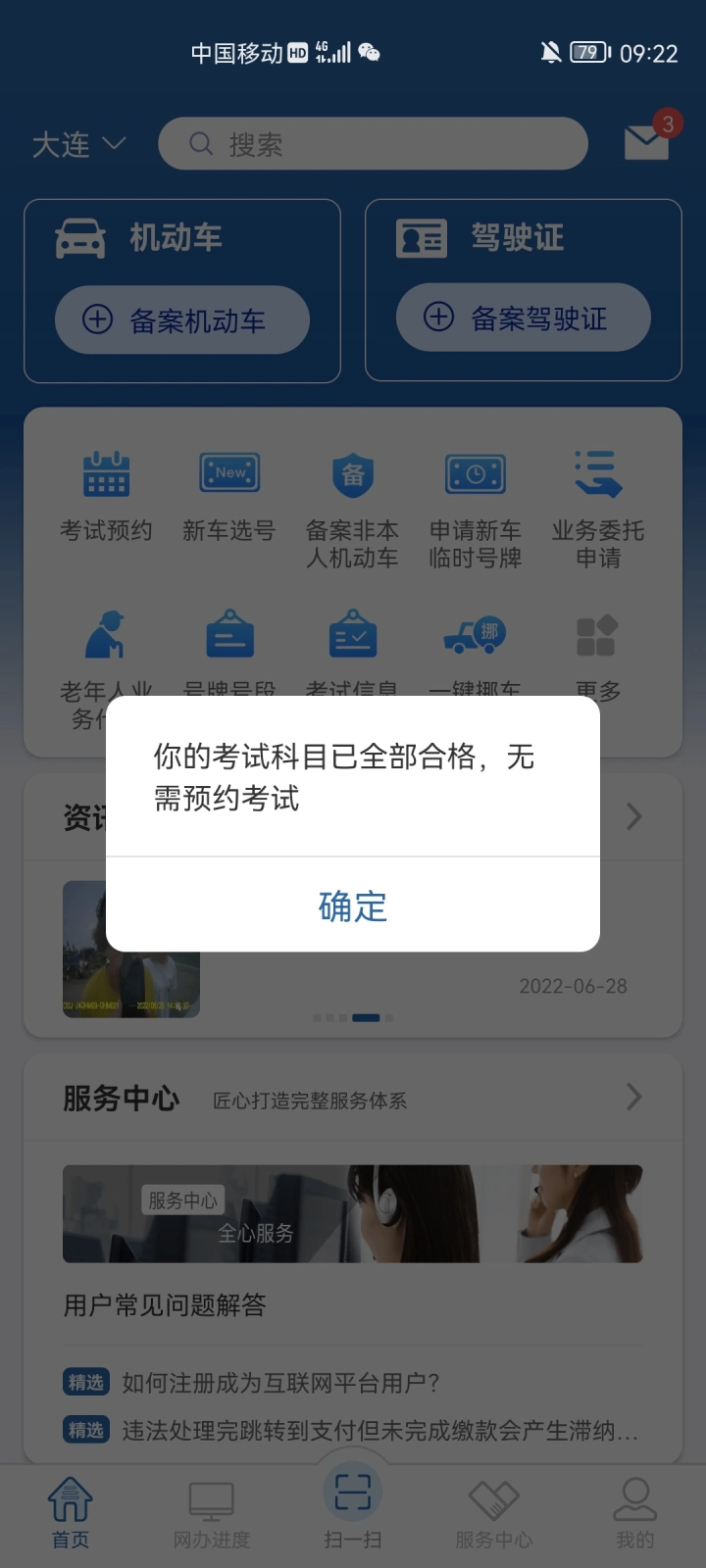The height and width of the screenshot is (1568, 706).
Task: Go to the 我的 tab
Action: (634, 1515)
